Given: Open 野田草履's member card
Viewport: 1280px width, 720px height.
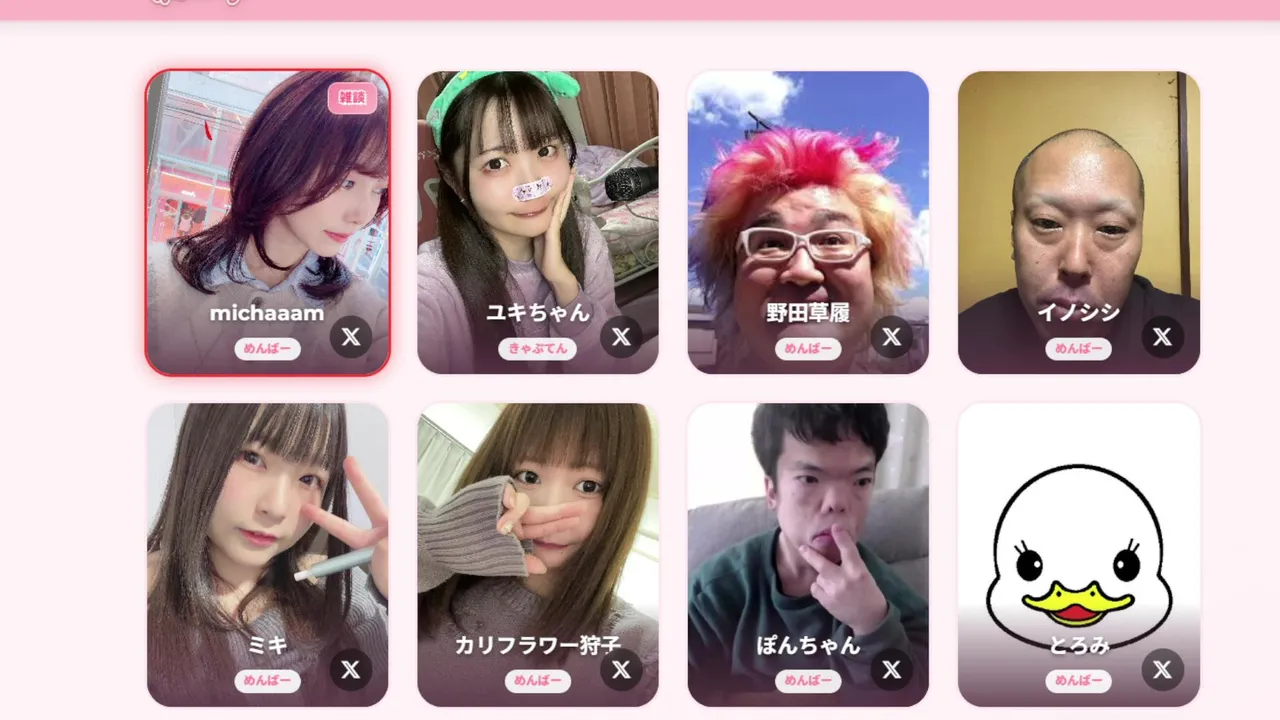Looking at the screenshot, I should (808, 200).
